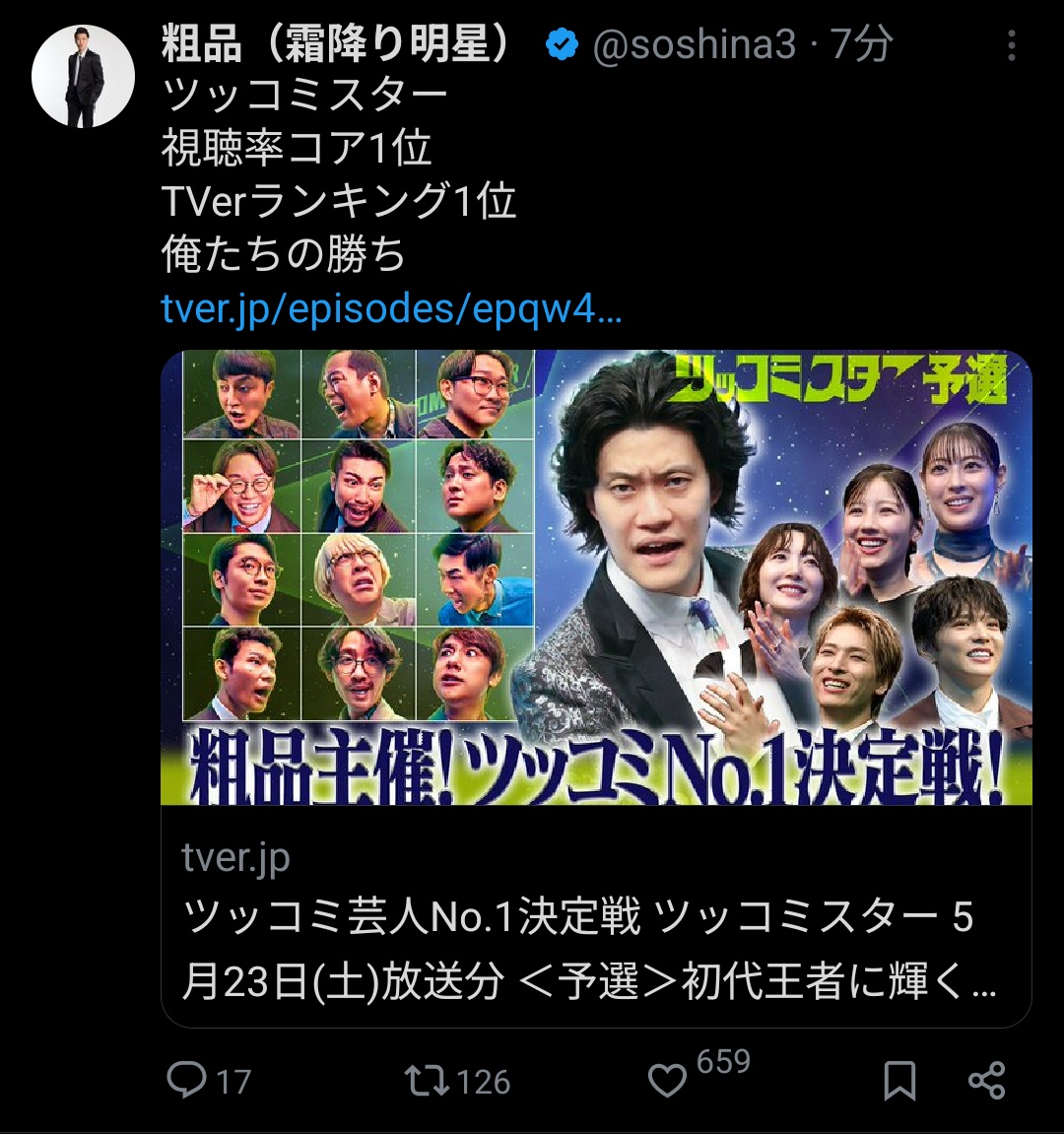The width and height of the screenshot is (1064, 1134).
Task: Reply to the tweet with 17 comments
Action: pyautogui.click(x=186, y=1081)
